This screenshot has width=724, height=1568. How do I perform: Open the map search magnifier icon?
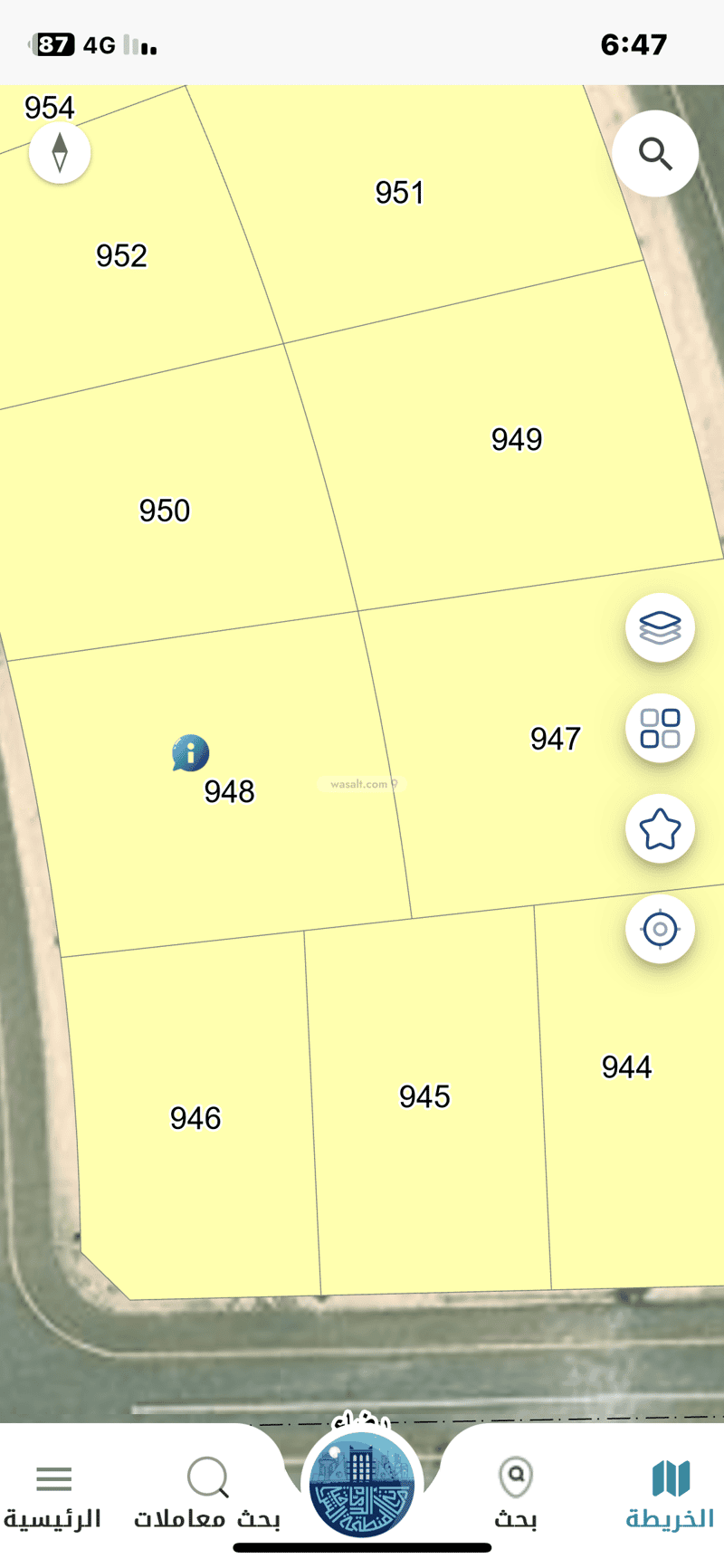tap(655, 153)
